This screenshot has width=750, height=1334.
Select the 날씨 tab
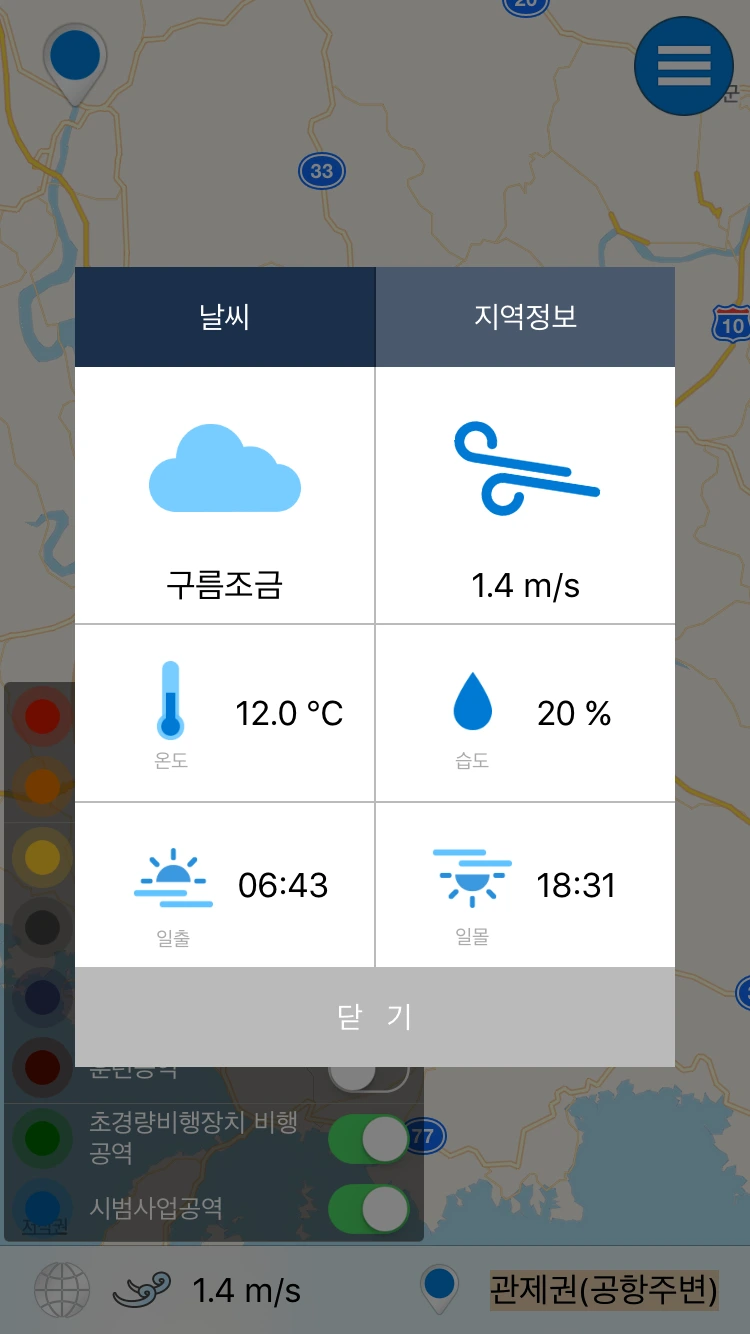(225, 317)
